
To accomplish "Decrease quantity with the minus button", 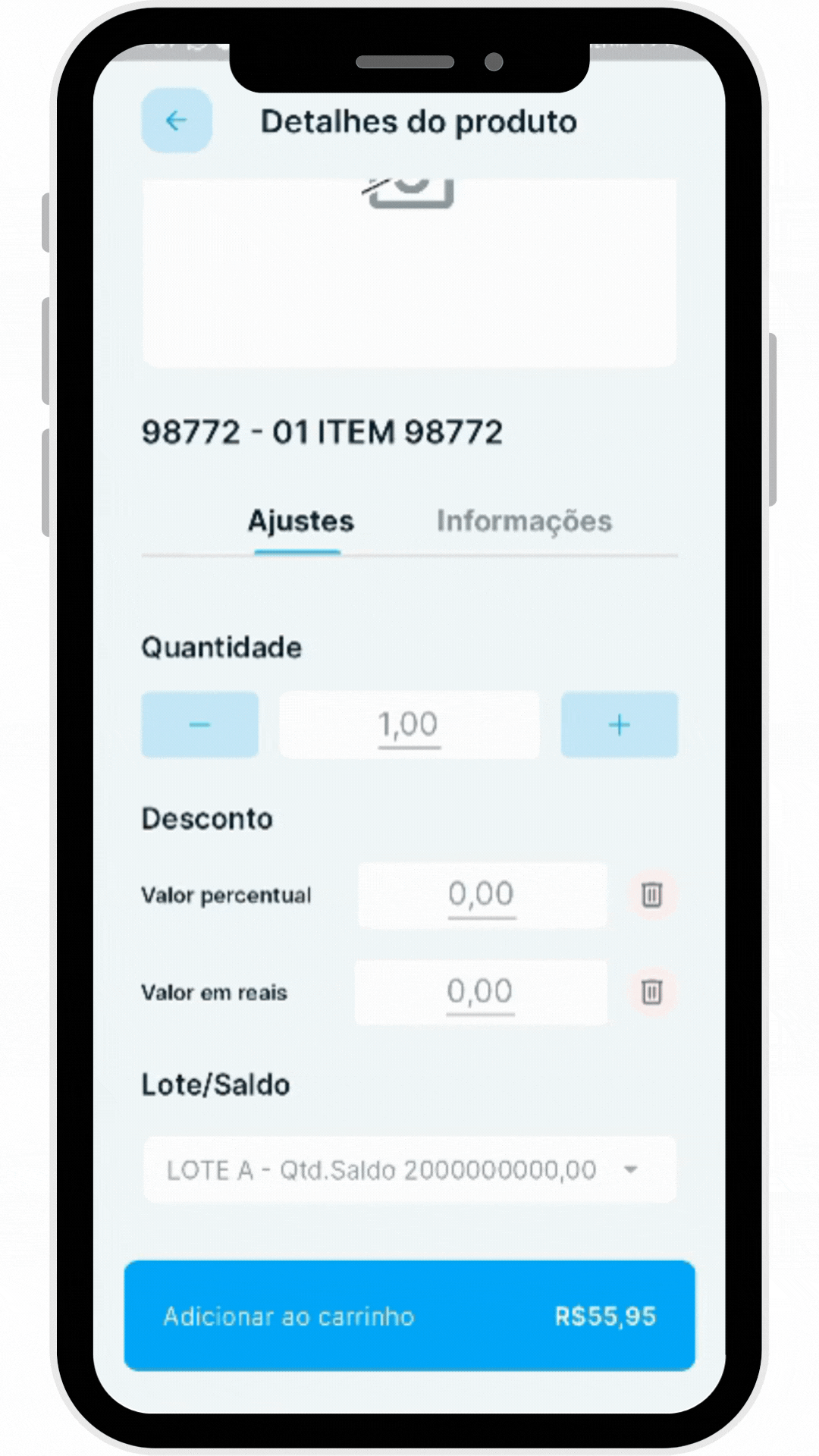I will pos(199,724).
